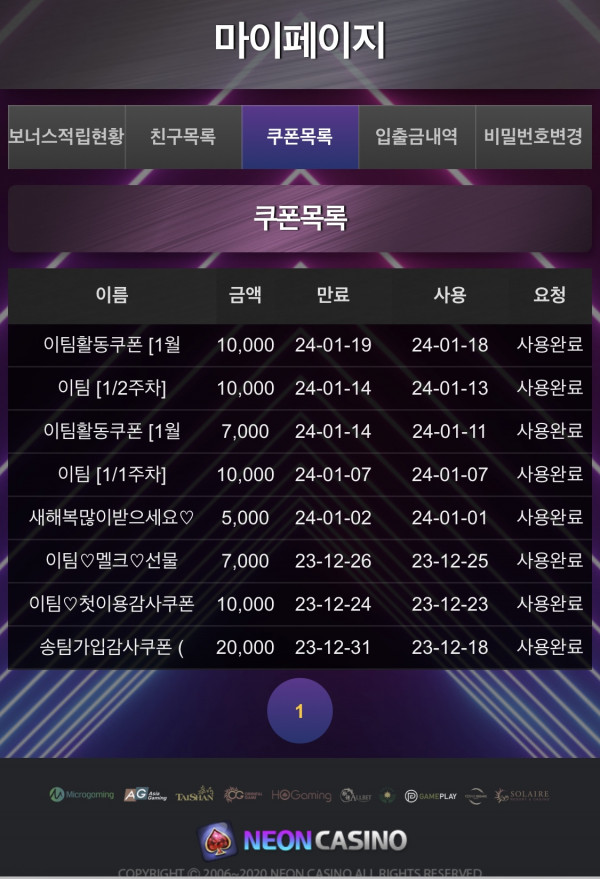Open the 비밀번호변경 tab
The width and height of the screenshot is (600, 879).
(x=533, y=137)
